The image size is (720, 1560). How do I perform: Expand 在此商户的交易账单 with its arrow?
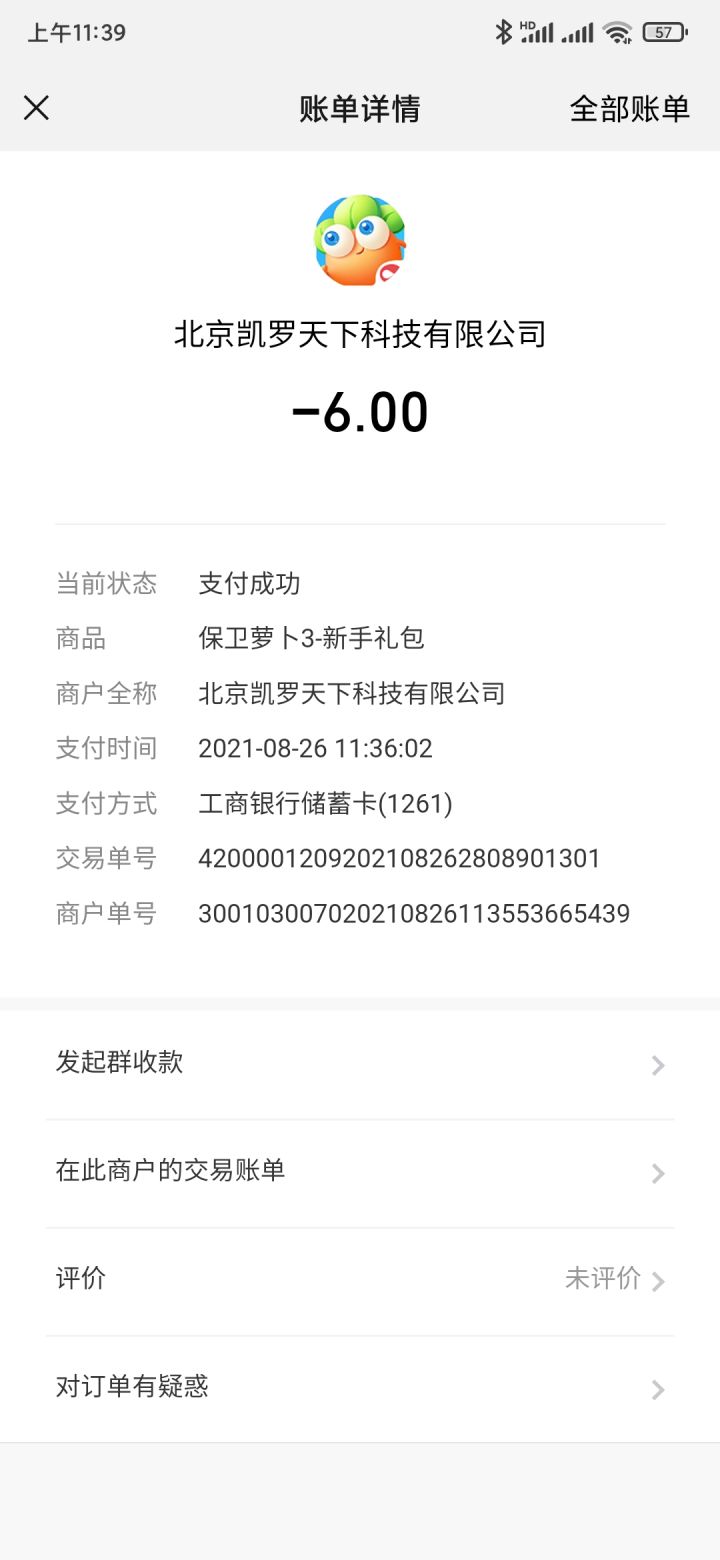(657, 1172)
